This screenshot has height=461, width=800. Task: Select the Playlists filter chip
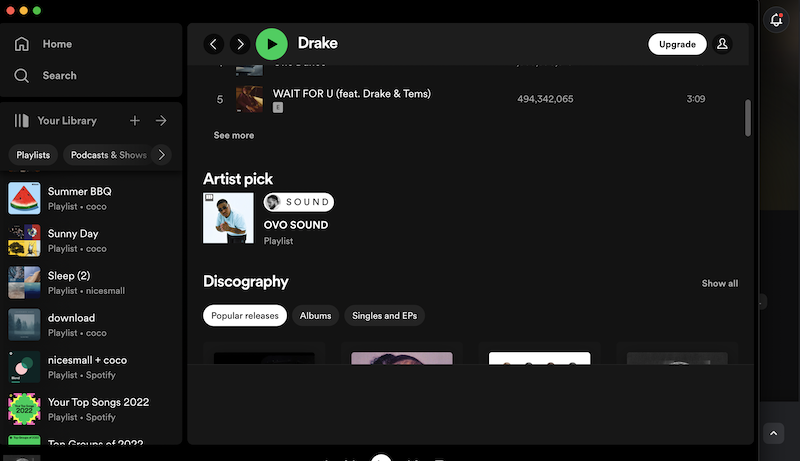click(x=33, y=155)
